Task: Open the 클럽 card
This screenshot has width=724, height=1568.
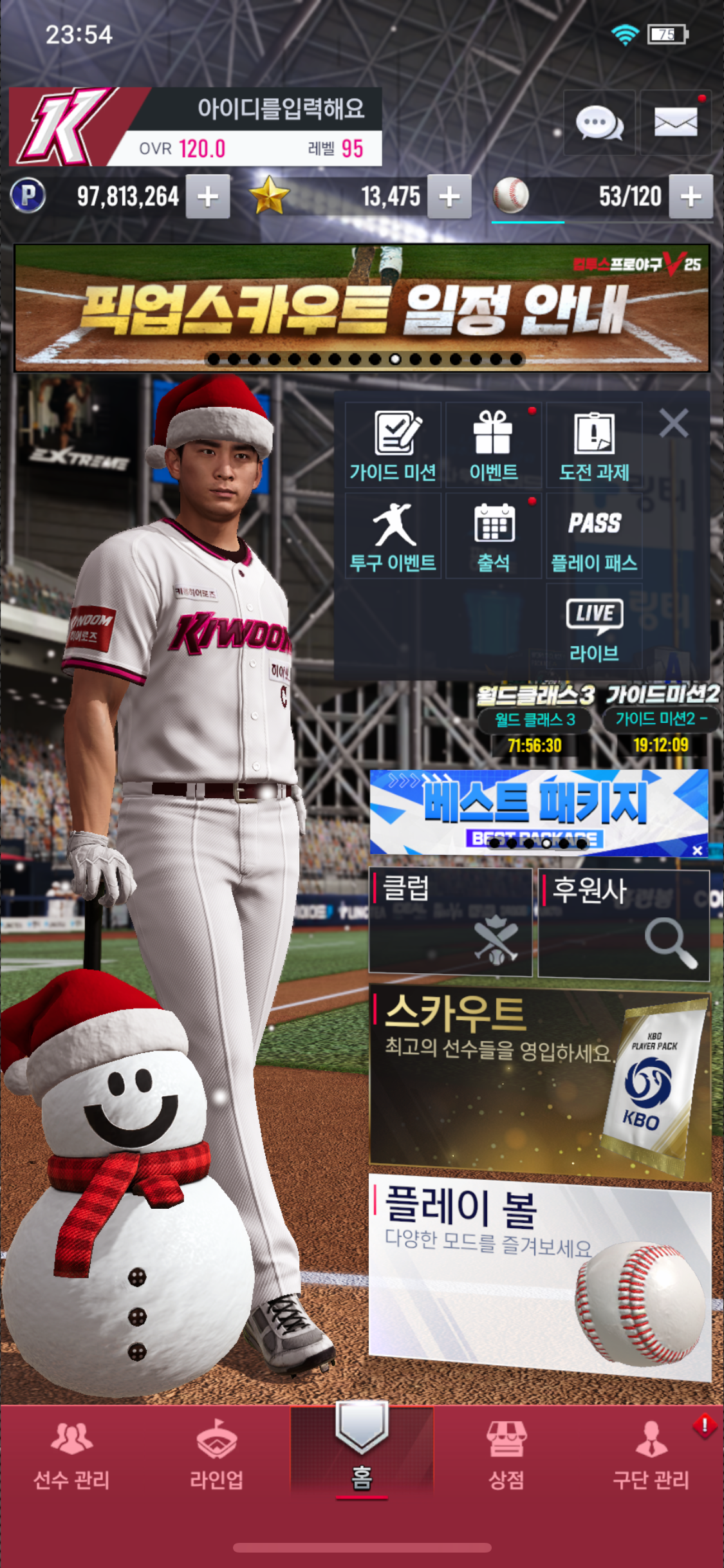Action: pos(450,922)
